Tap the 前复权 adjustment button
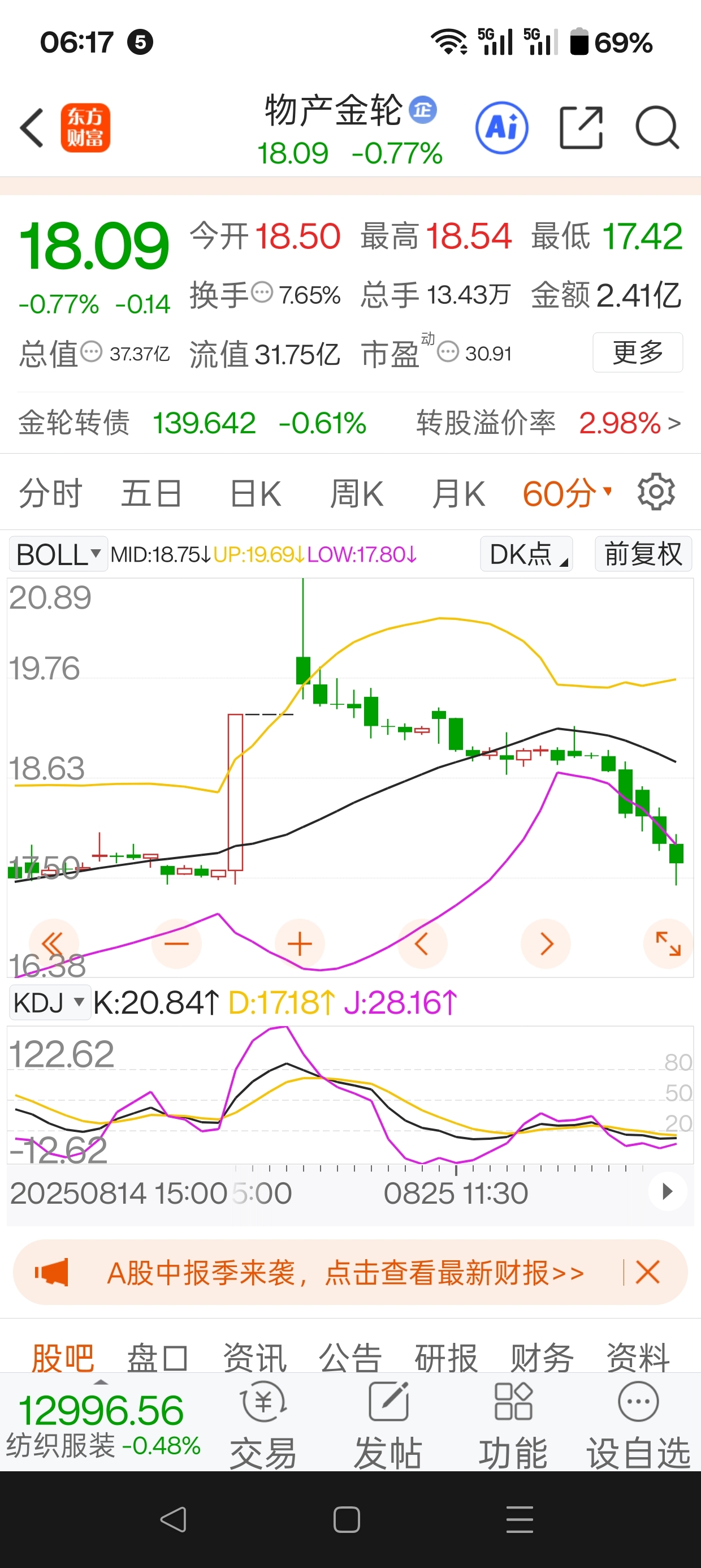 point(643,554)
